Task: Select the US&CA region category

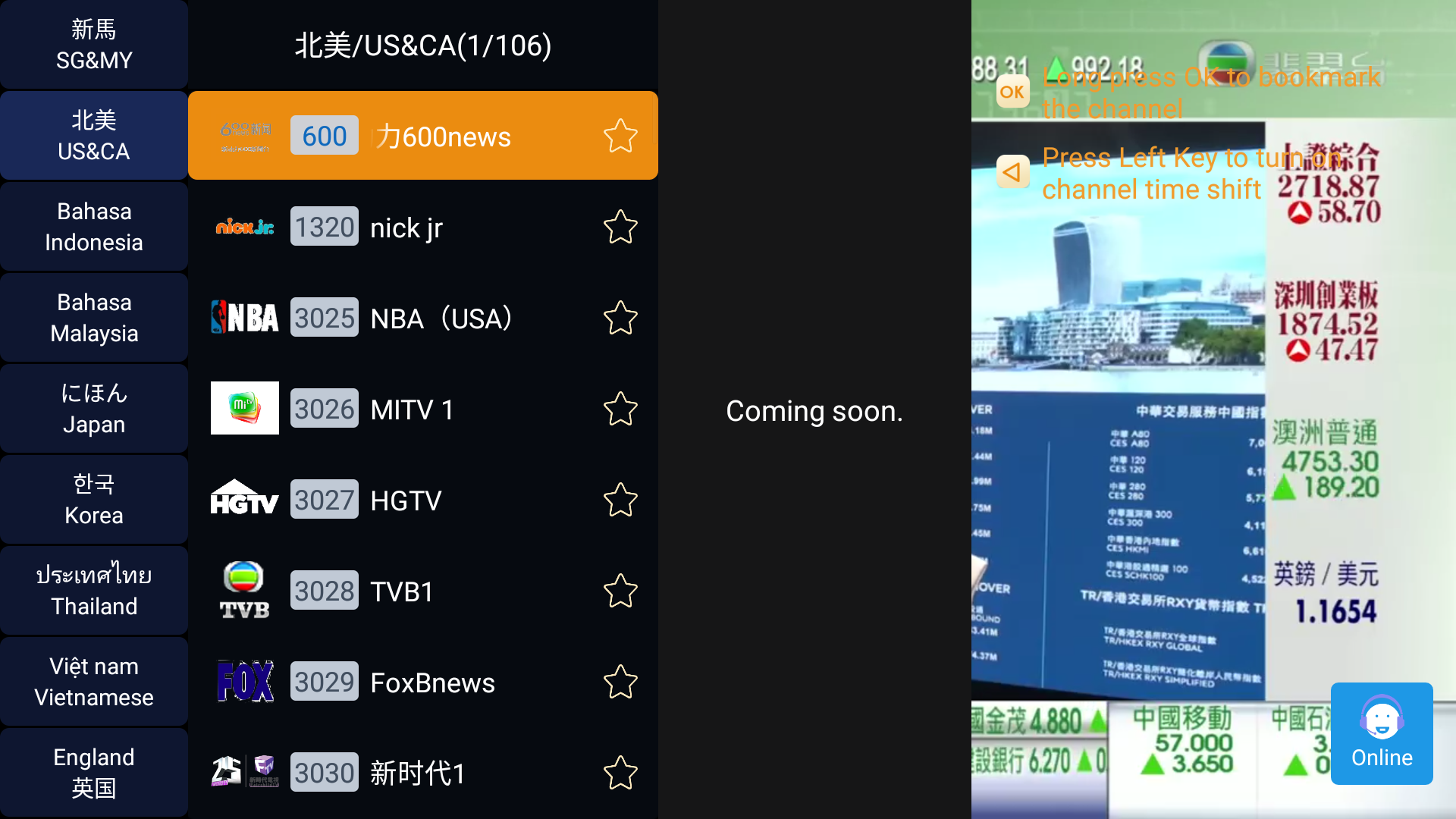Action: (x=94, y=136)
